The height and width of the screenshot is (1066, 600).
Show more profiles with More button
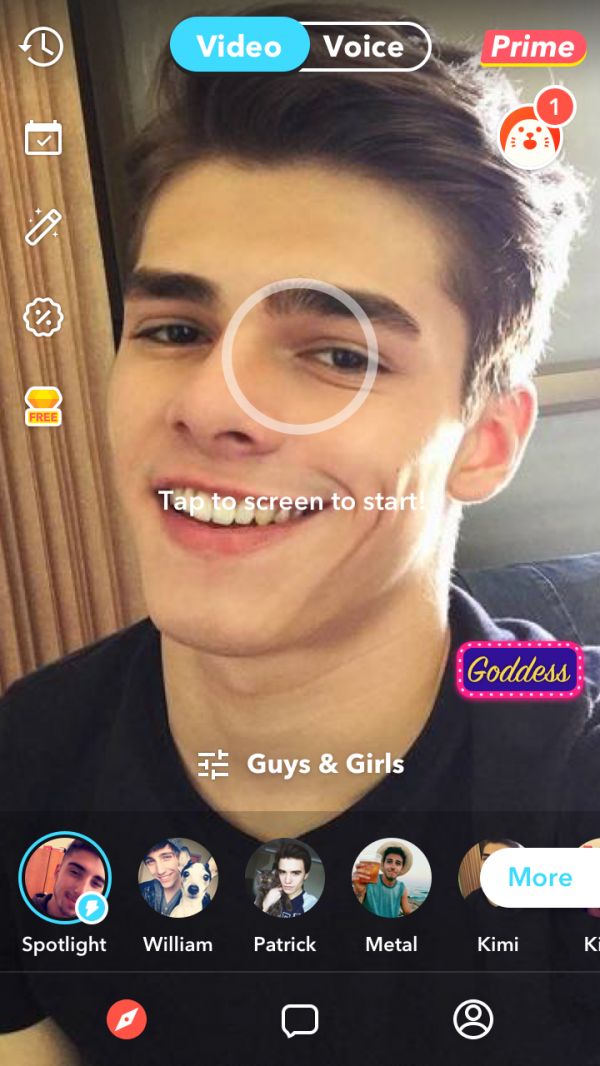[540, 878]
